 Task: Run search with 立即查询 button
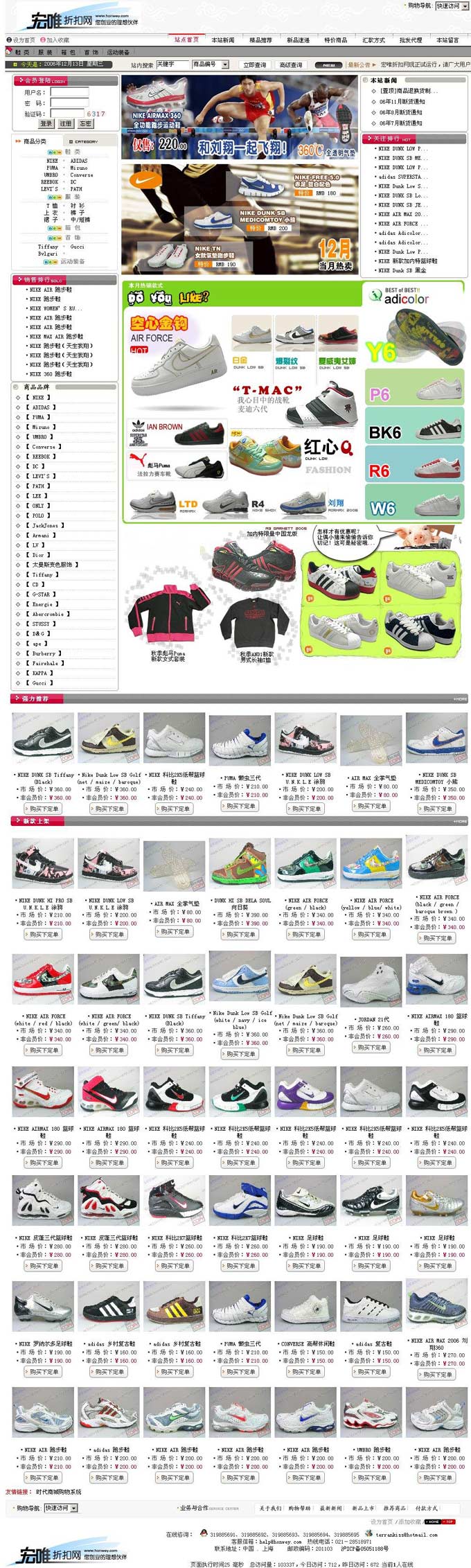255,65
